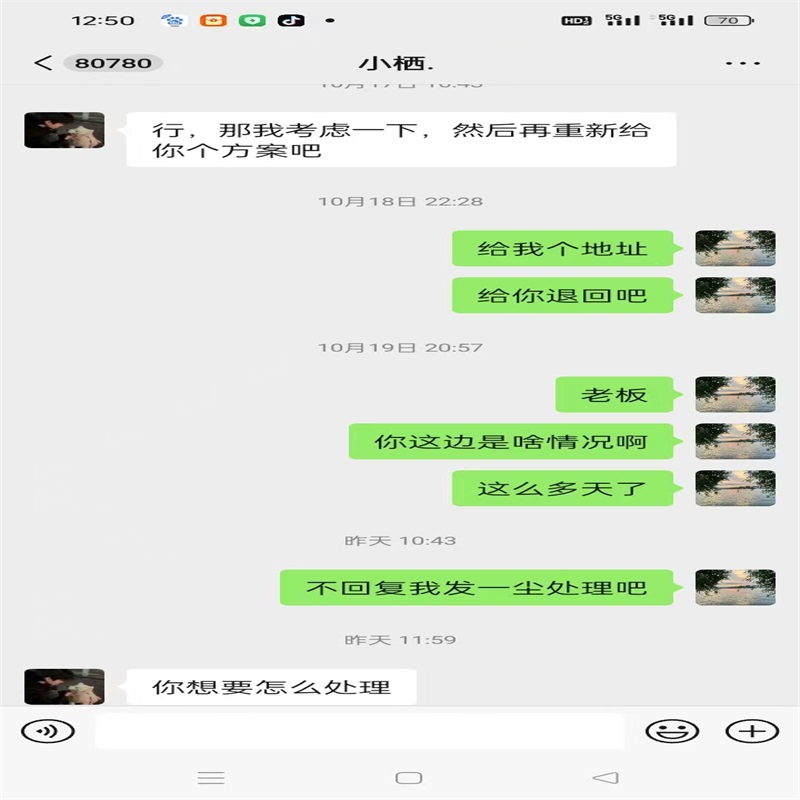This screenshot has height=800, width=800.
Task: Focus the message text field
Action: pyautogui.click(x=360, y=731)
